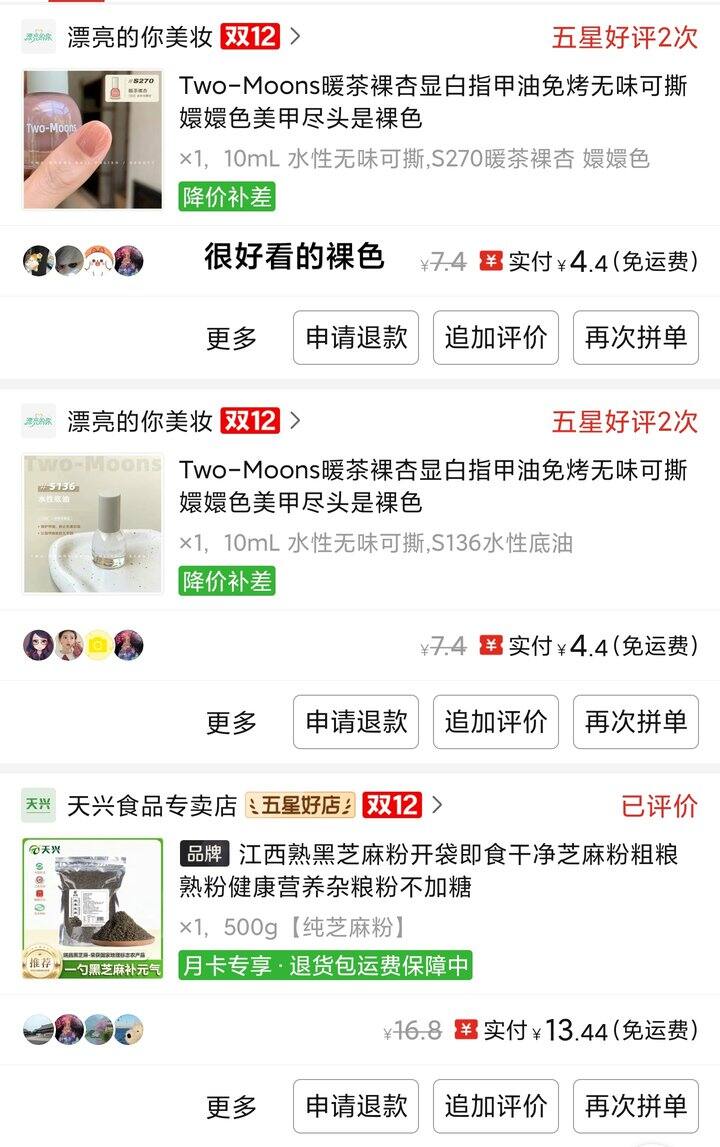The height and width of the screenshot is (1147, 720).
Task: Tap 更多 on the 黑芝麻粉 order
Action: 231,1107
